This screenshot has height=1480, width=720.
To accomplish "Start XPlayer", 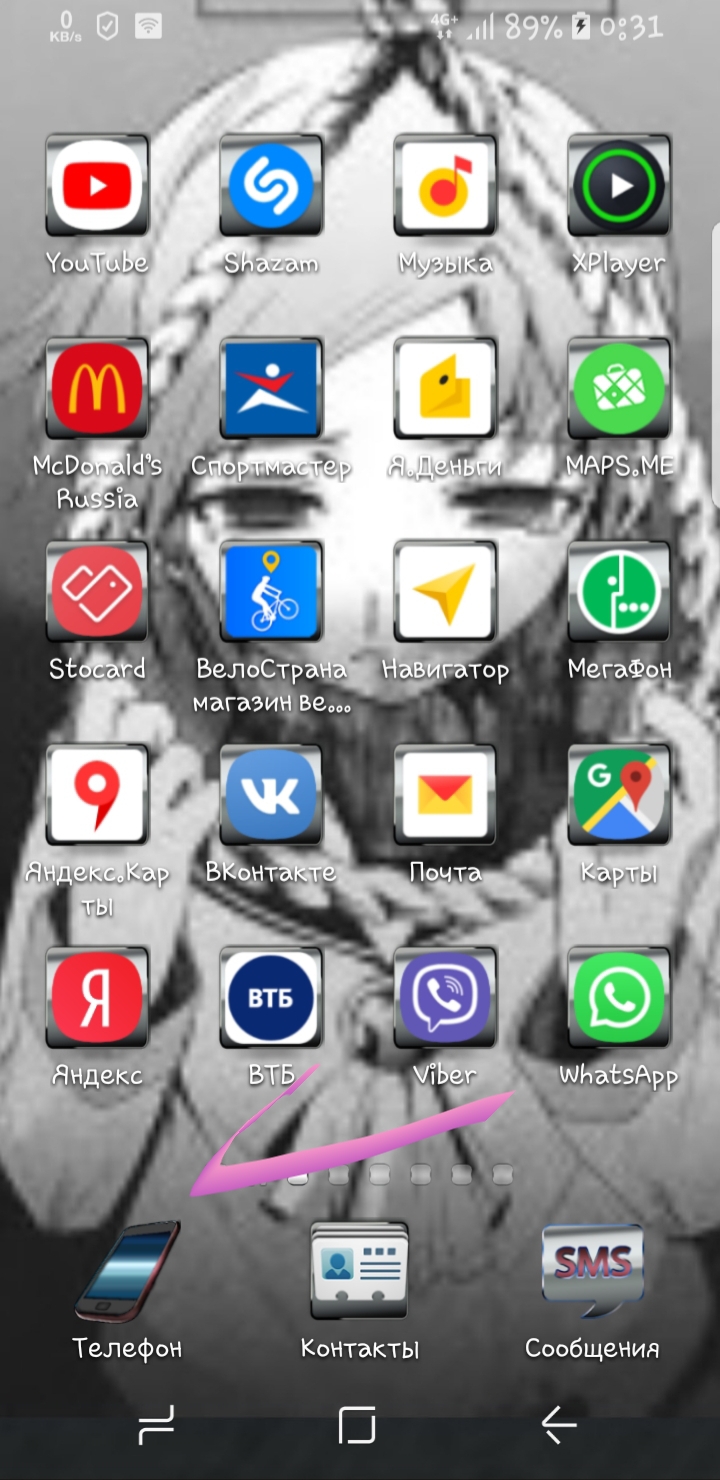I will [619, 186].
